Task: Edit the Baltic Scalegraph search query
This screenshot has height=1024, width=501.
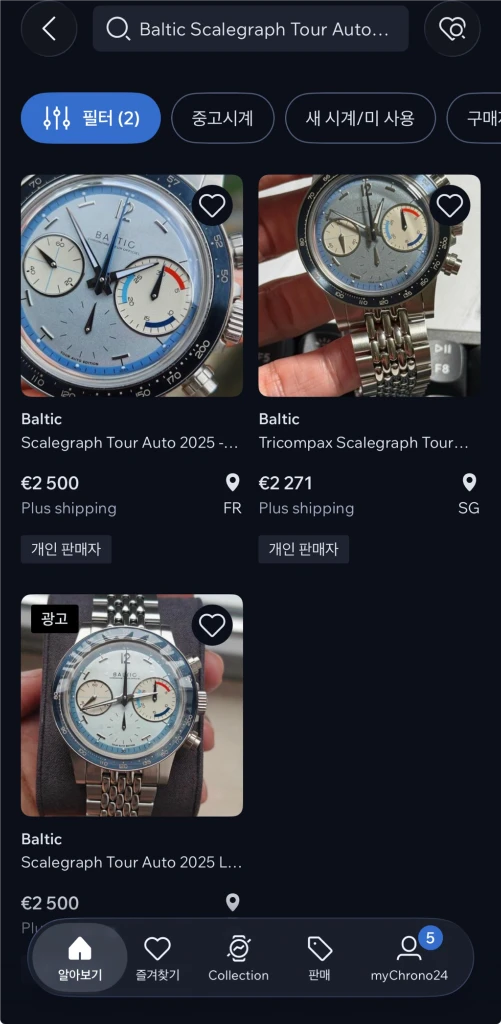Action: click(x=251, y=29)
